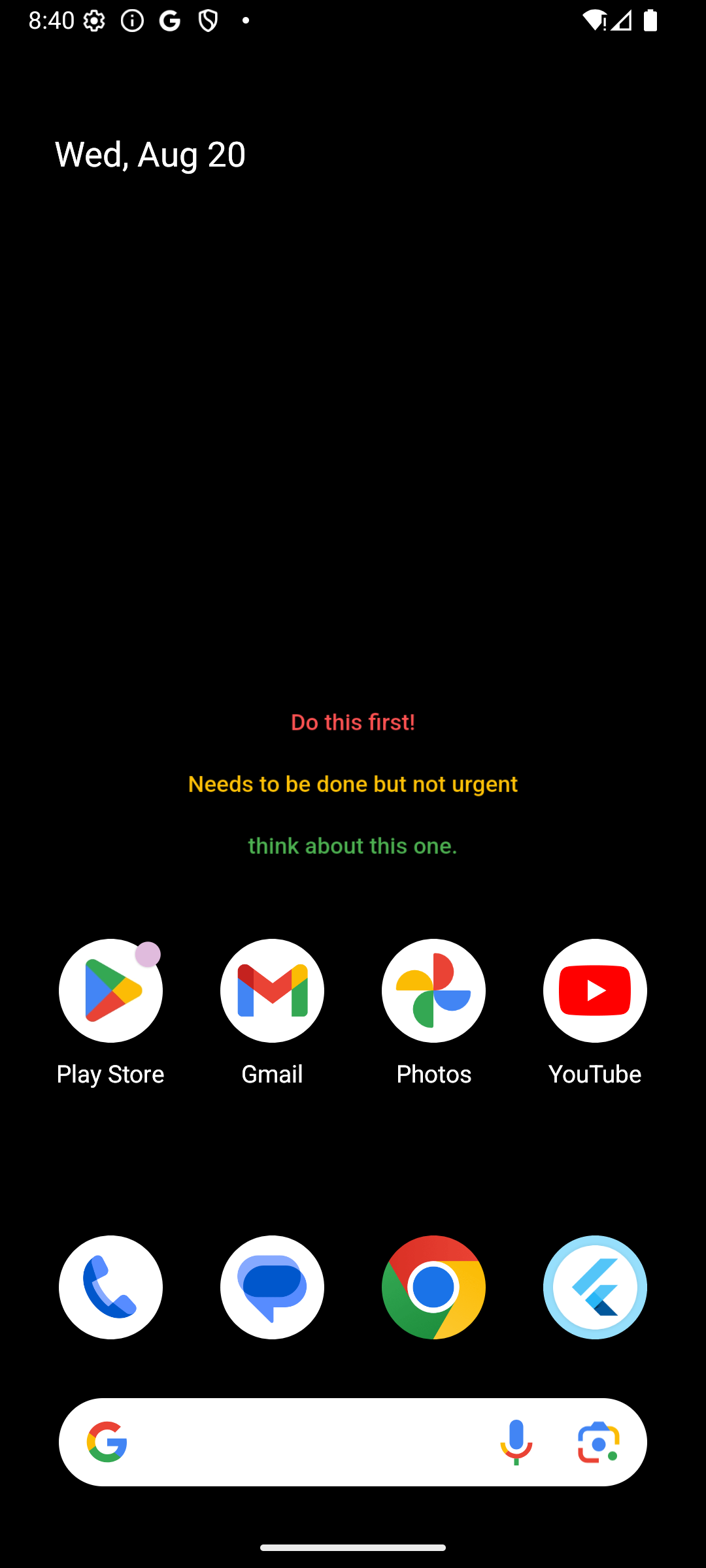Tap the Google search input field
The width and height of the screenshot is (706, 1568).
click(x=307, y=1442)
